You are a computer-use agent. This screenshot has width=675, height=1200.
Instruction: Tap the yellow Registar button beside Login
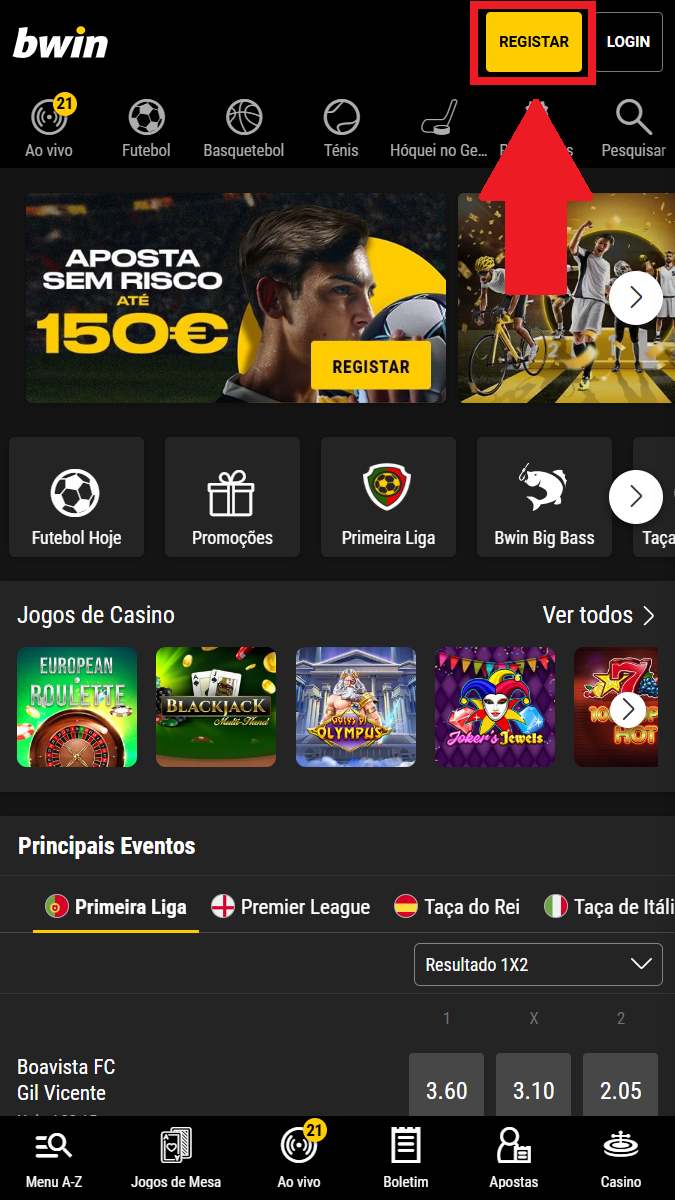[x=533, y=42]
